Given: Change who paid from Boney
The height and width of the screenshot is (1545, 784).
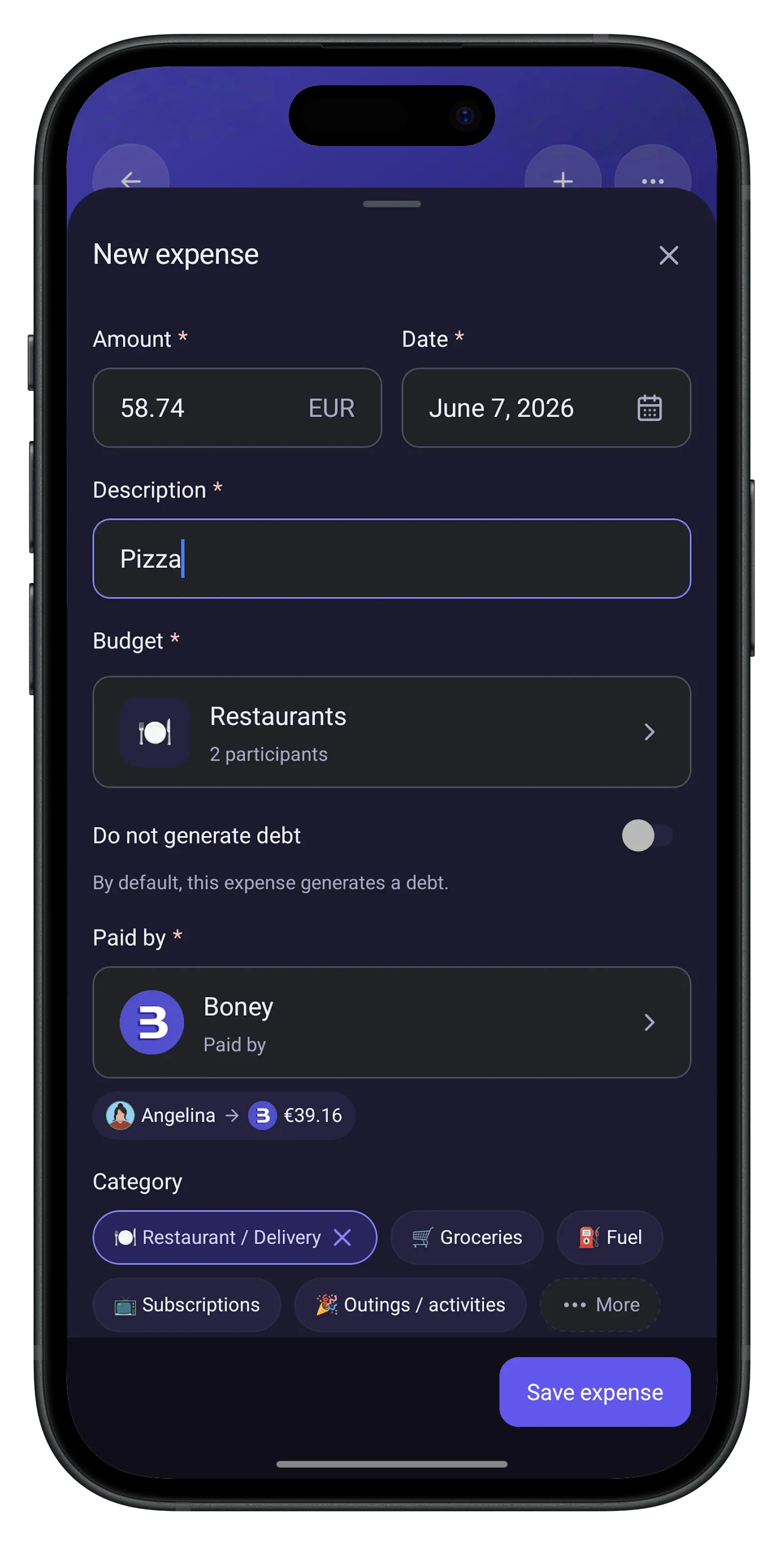Looking at the screenshot, I should (392, 1022).
